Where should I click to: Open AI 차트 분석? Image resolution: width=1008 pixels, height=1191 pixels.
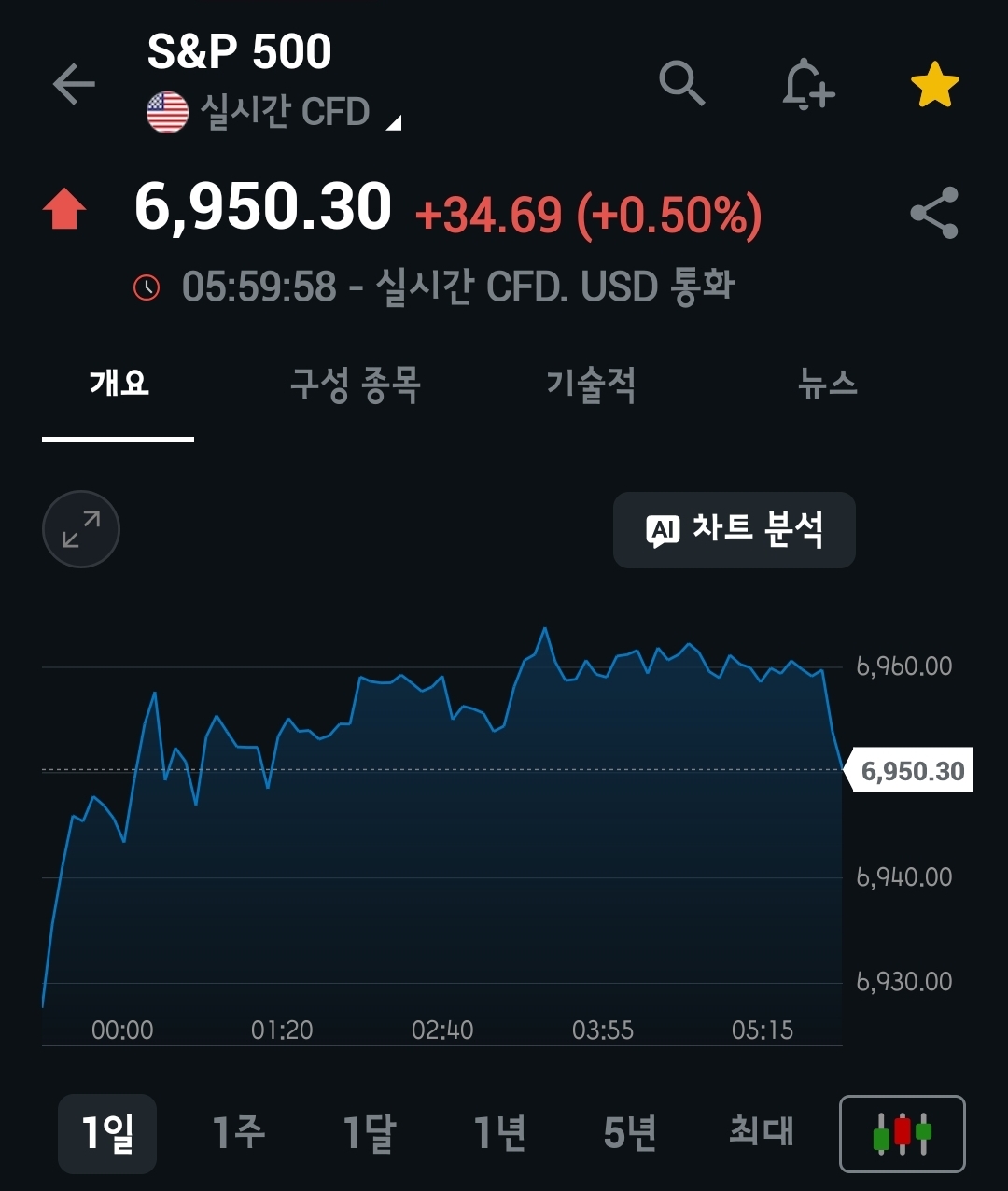tap(735, 530)
